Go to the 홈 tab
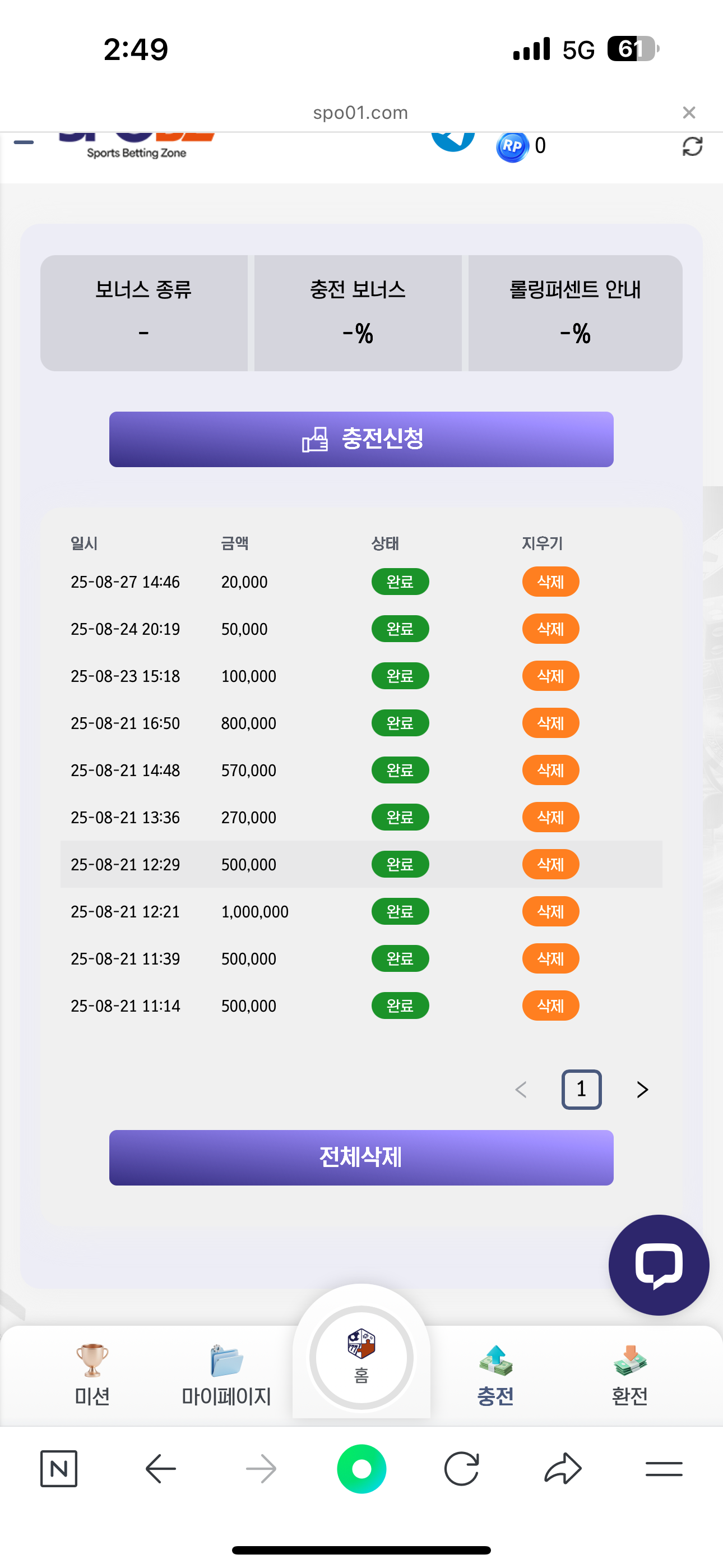723x1568 pixels. tap(361, 1357)
